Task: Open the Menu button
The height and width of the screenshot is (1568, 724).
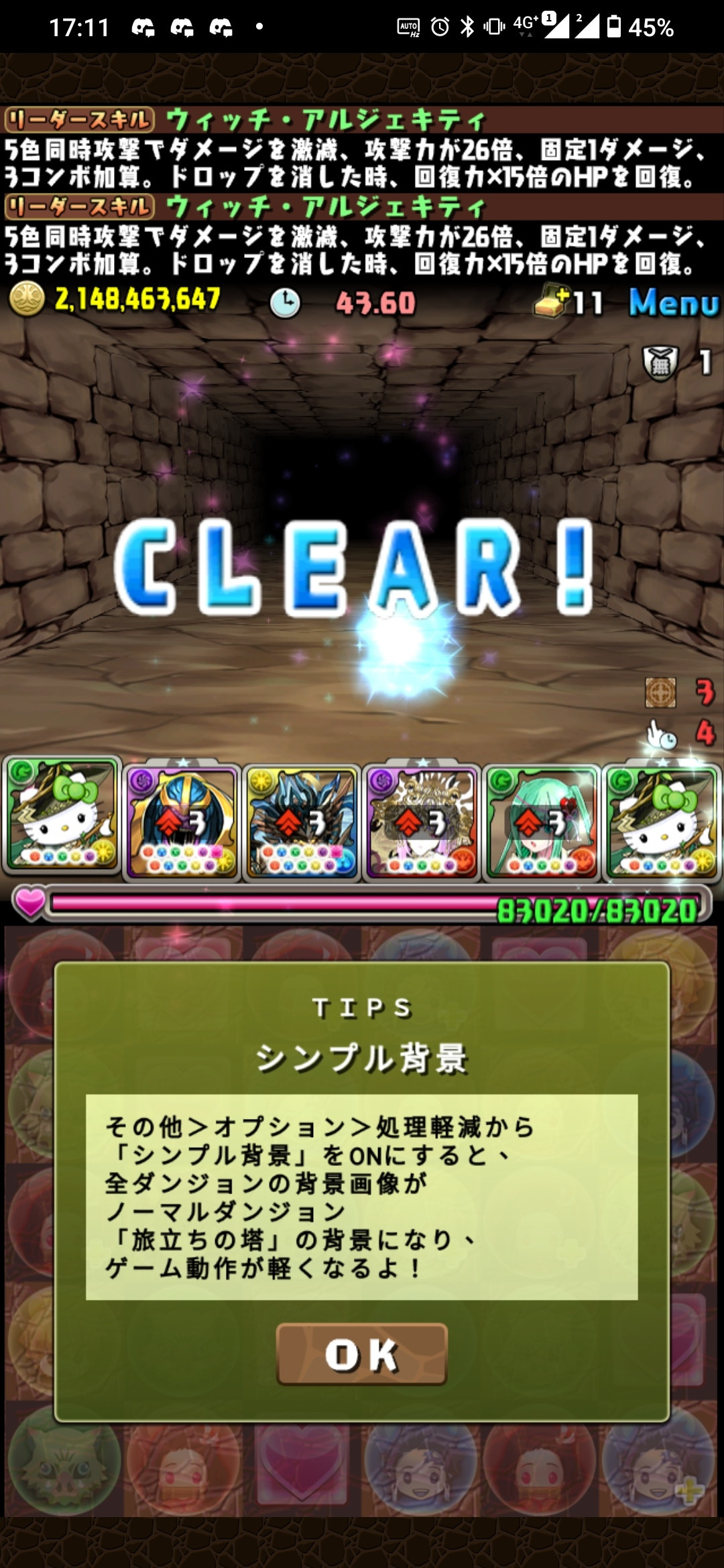Action: 673,303
